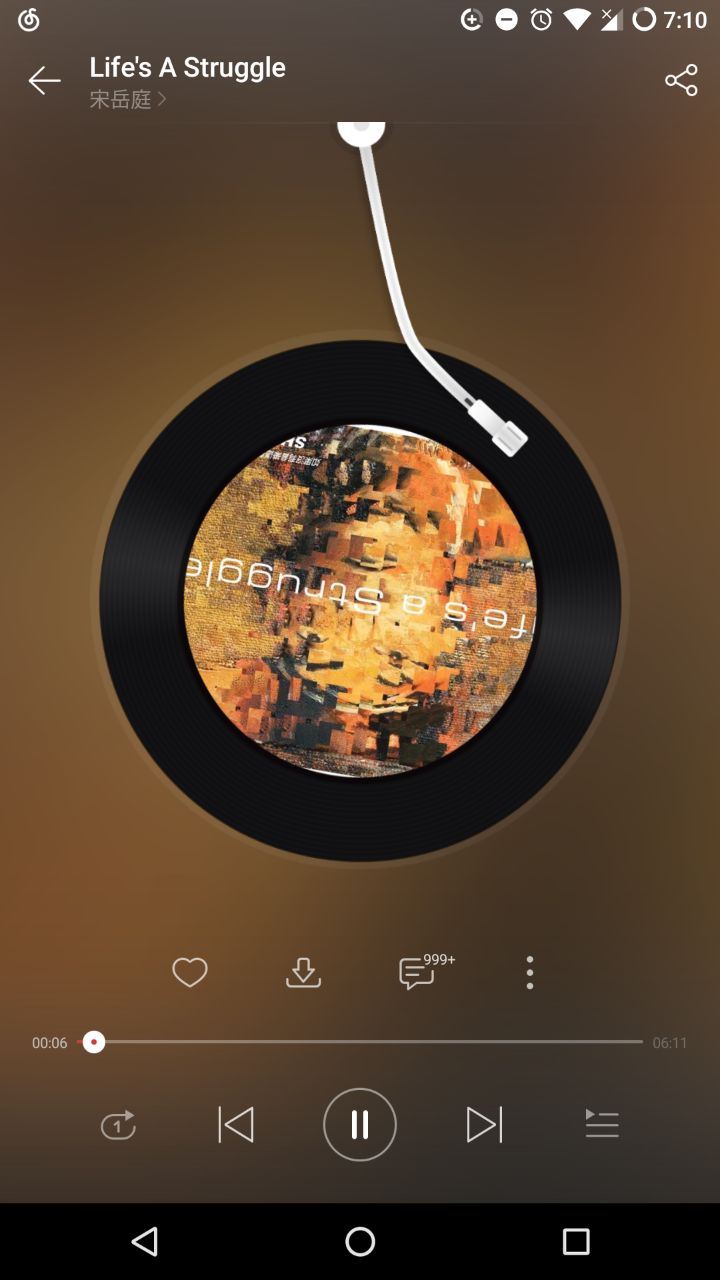Skip to the previous track

click(x=236, y=1125)
